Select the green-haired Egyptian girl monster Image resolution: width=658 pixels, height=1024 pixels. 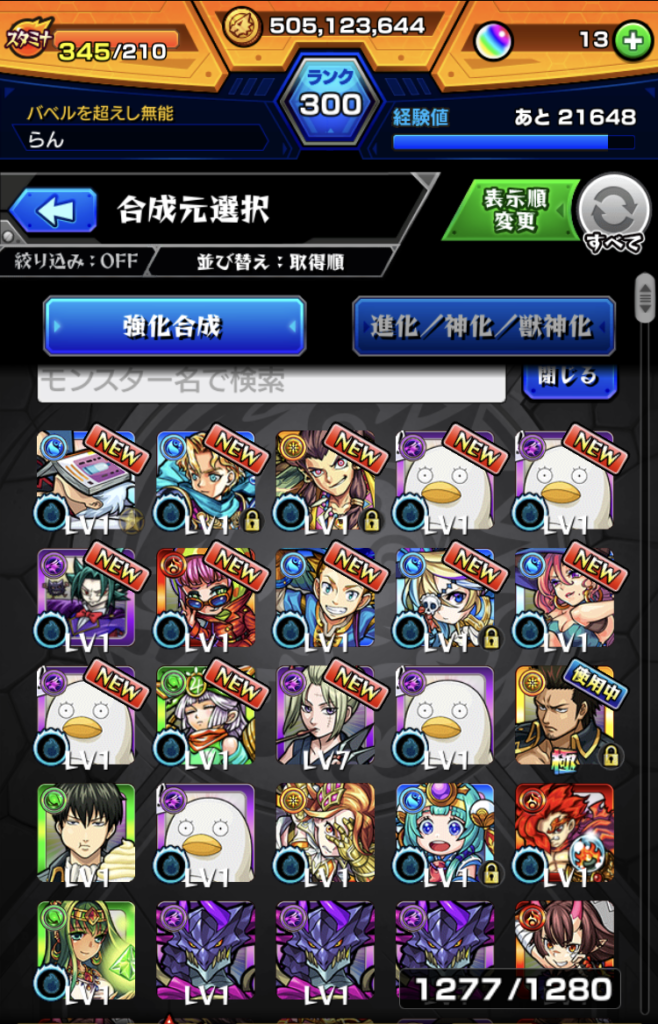[86, 950]
